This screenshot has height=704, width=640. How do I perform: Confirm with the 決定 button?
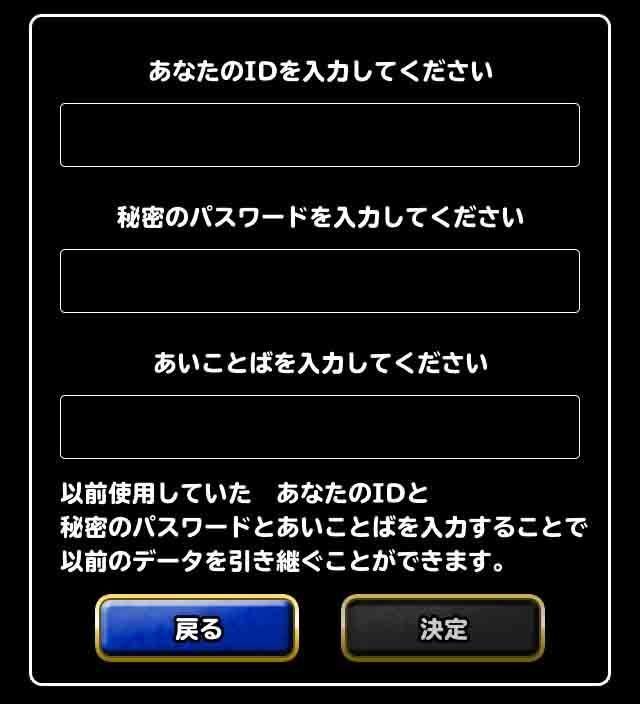pos(443,629)
